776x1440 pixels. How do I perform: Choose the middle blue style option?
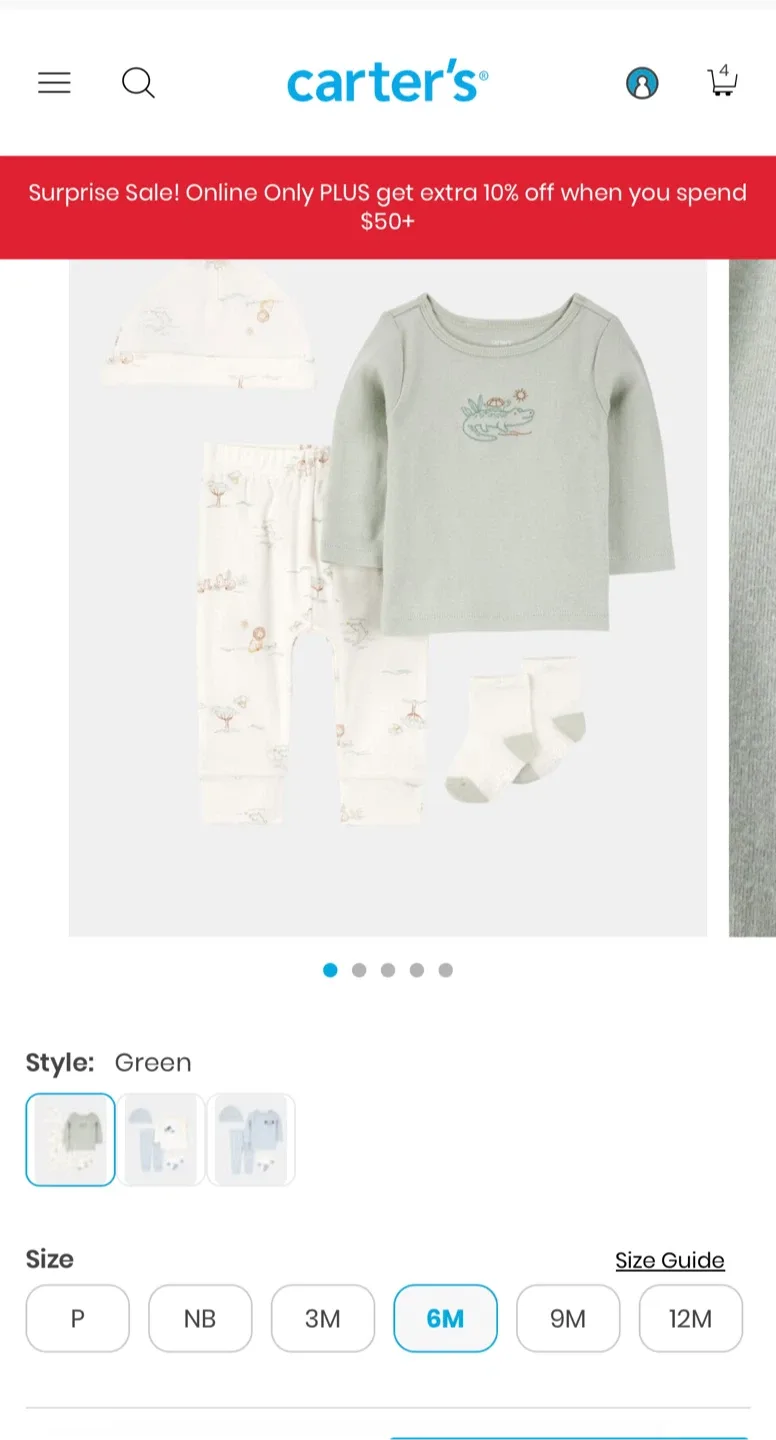[x=161, y=1138]
